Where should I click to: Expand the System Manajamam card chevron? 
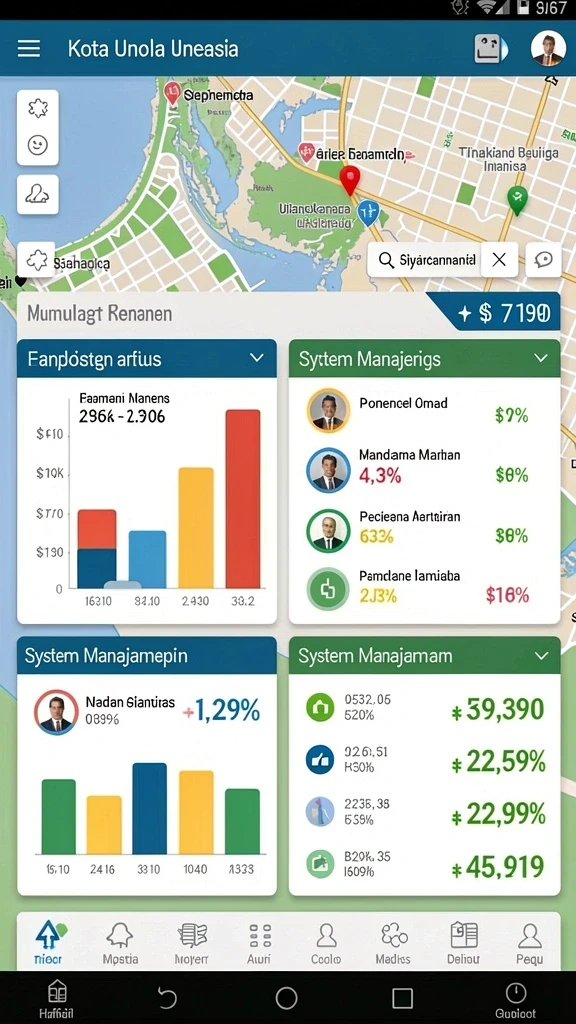click(541, 655)
